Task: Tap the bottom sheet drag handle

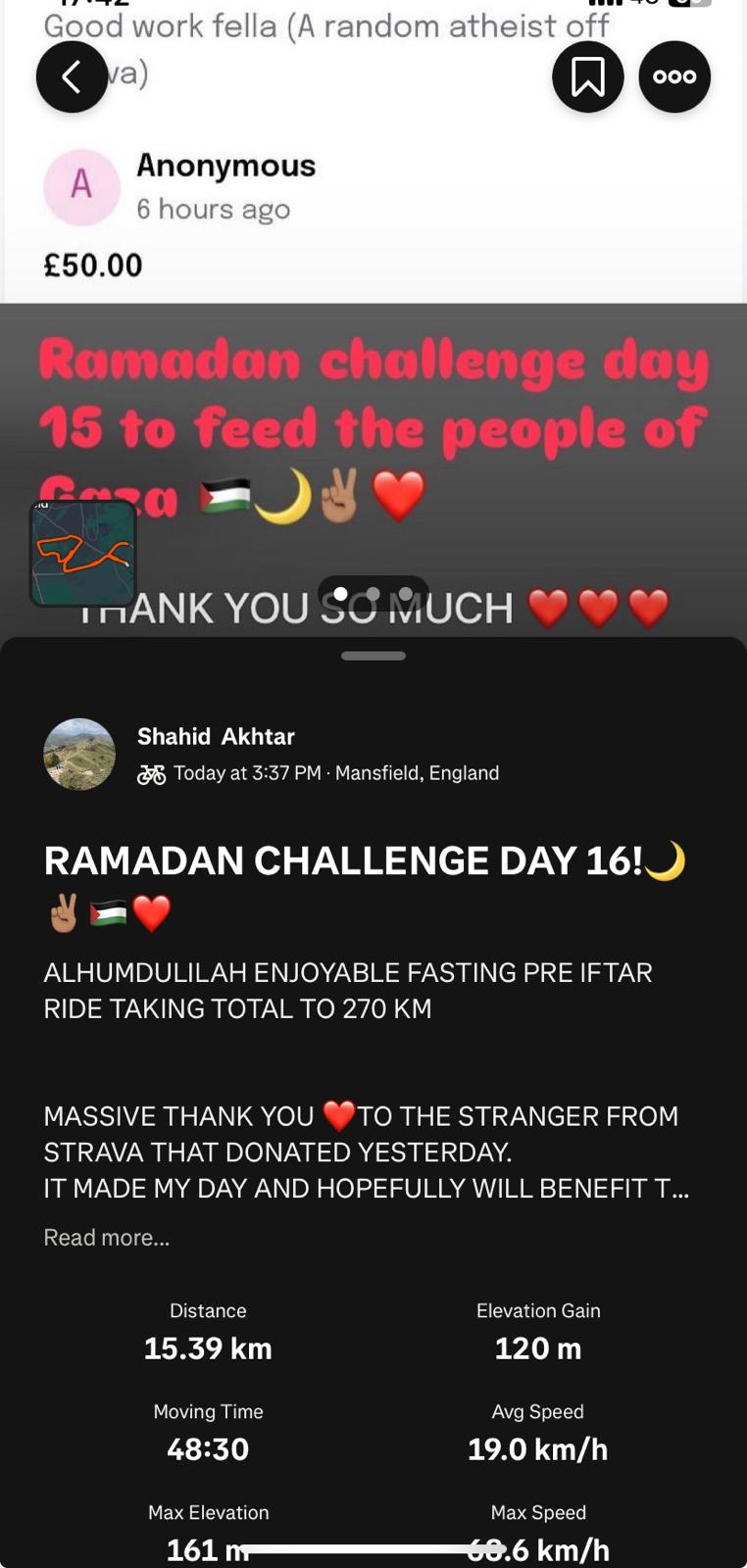Action: (373, 656)
